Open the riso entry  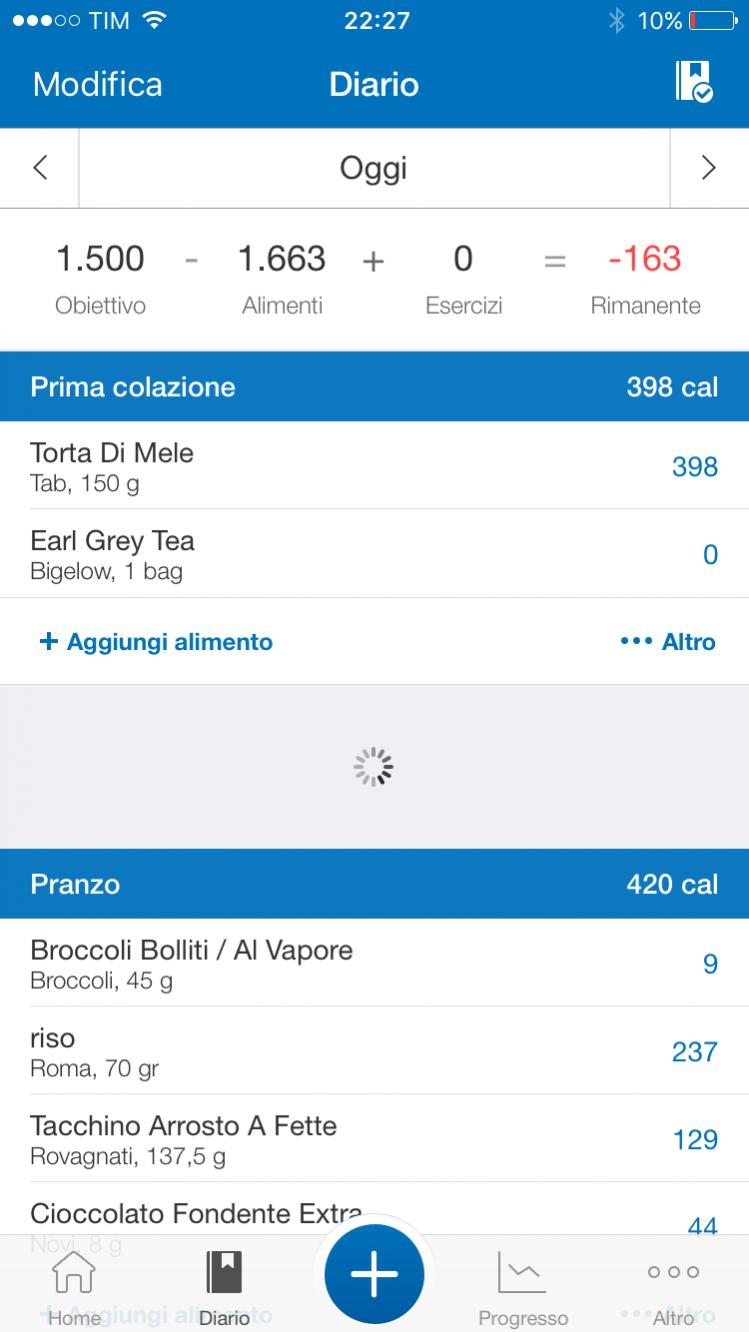coord(374,1051)
